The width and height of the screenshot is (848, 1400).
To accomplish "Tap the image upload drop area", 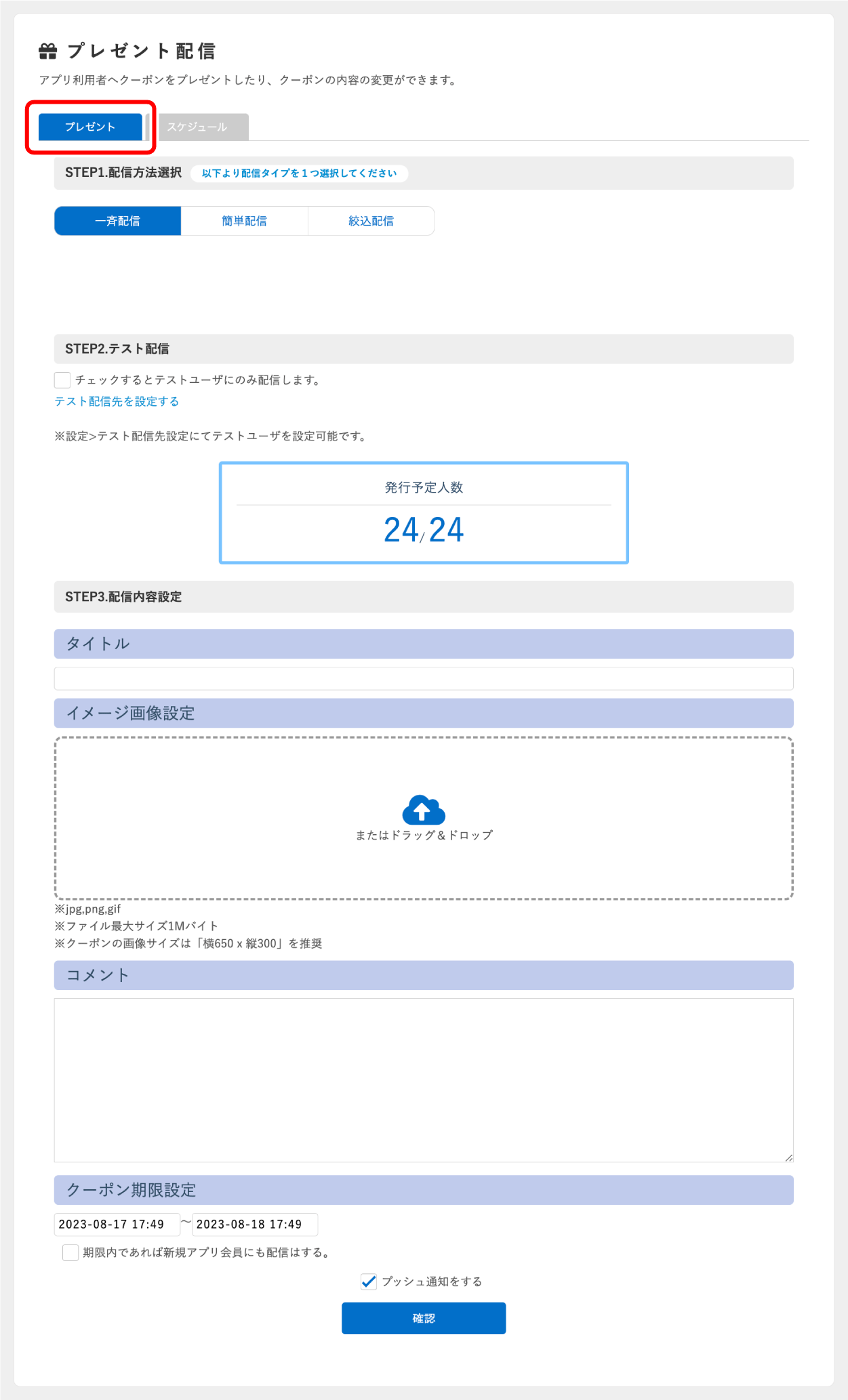I will coord(424,818).
